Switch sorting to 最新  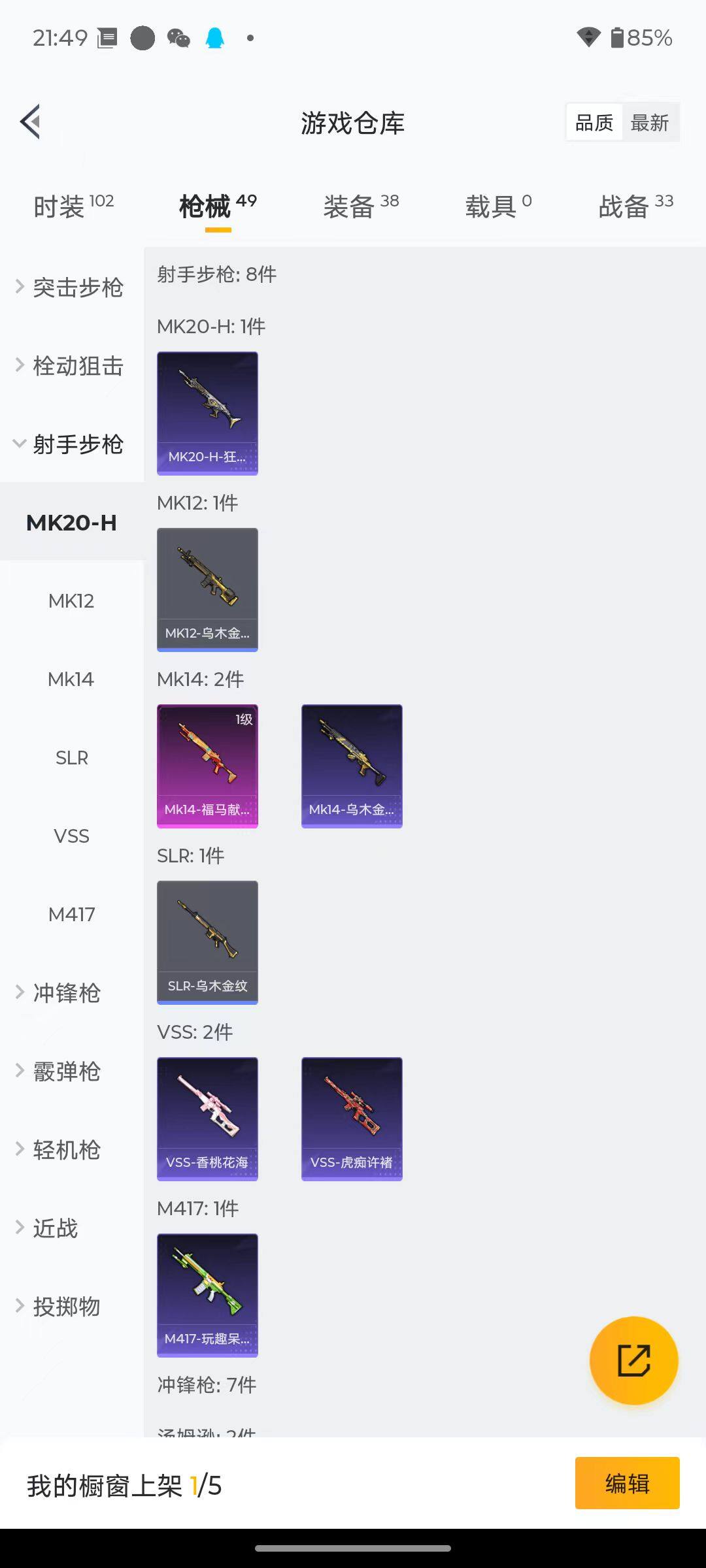pyautogui.click(x=650, y=122)
